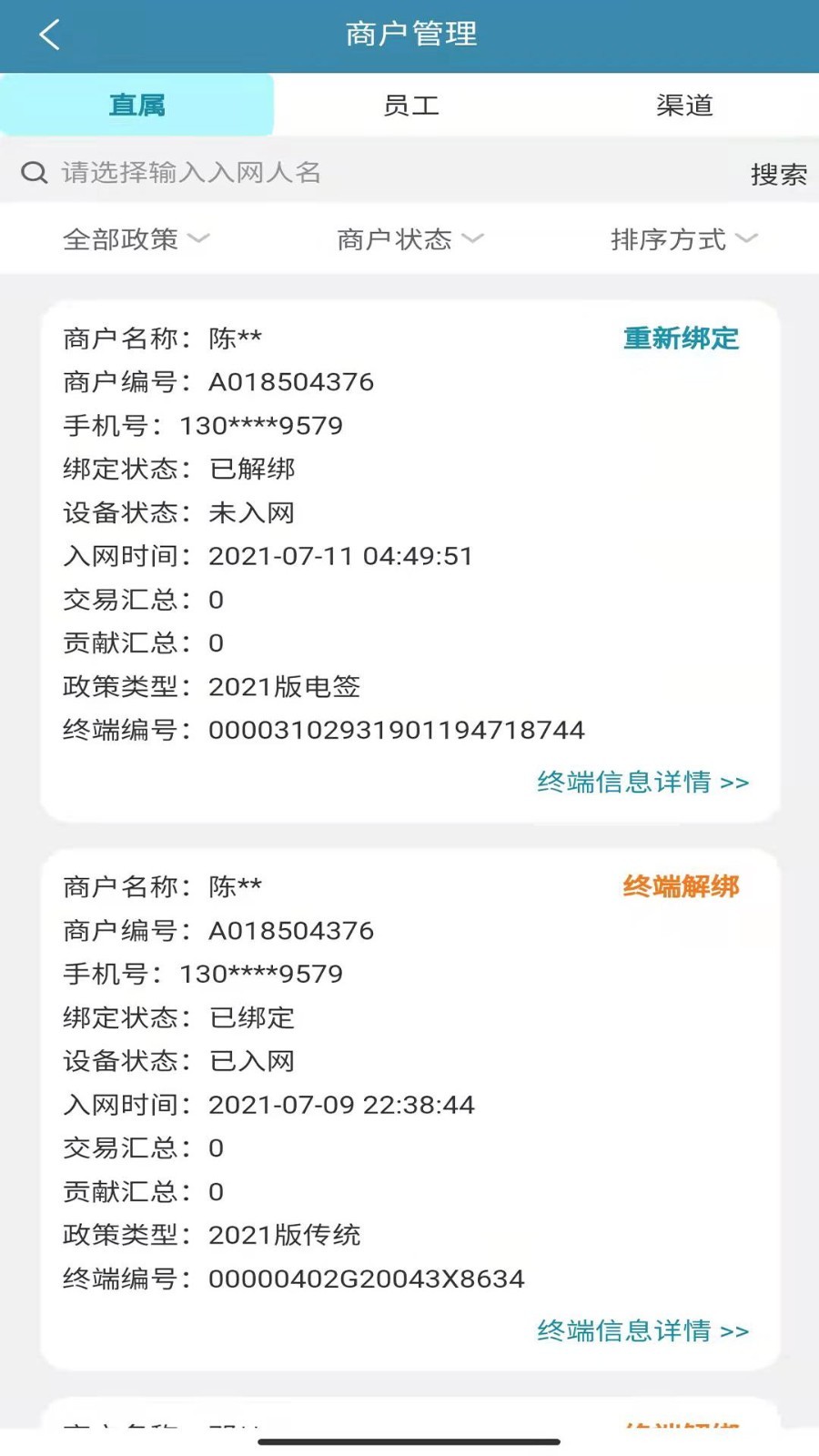Viewport: 819px width, 1456px height.
Task: Open 终端信息详情 for terminal 00000402G20043X8634
Action: point(642,1331)
